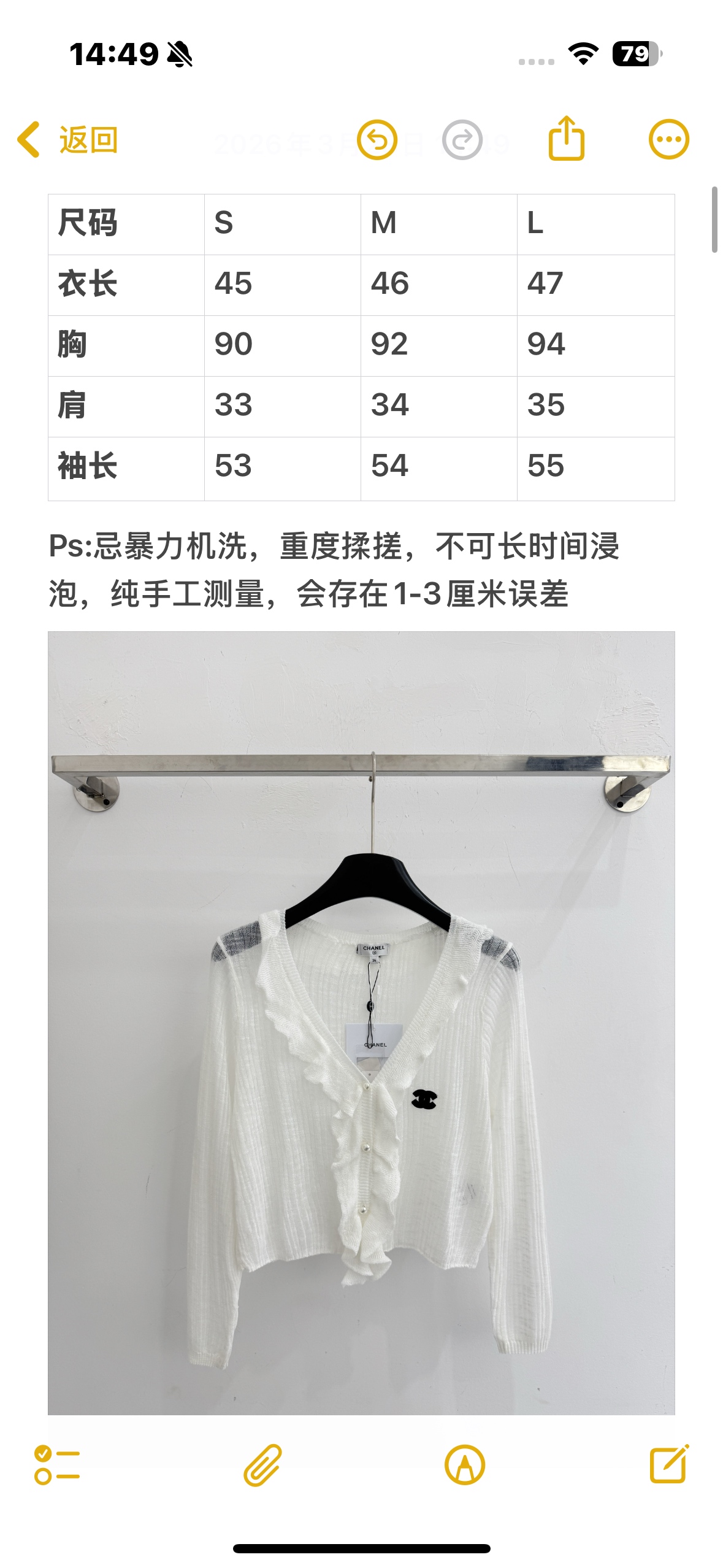Share this note
This screenshot has width=723, height=1568.
pos(565,139)
